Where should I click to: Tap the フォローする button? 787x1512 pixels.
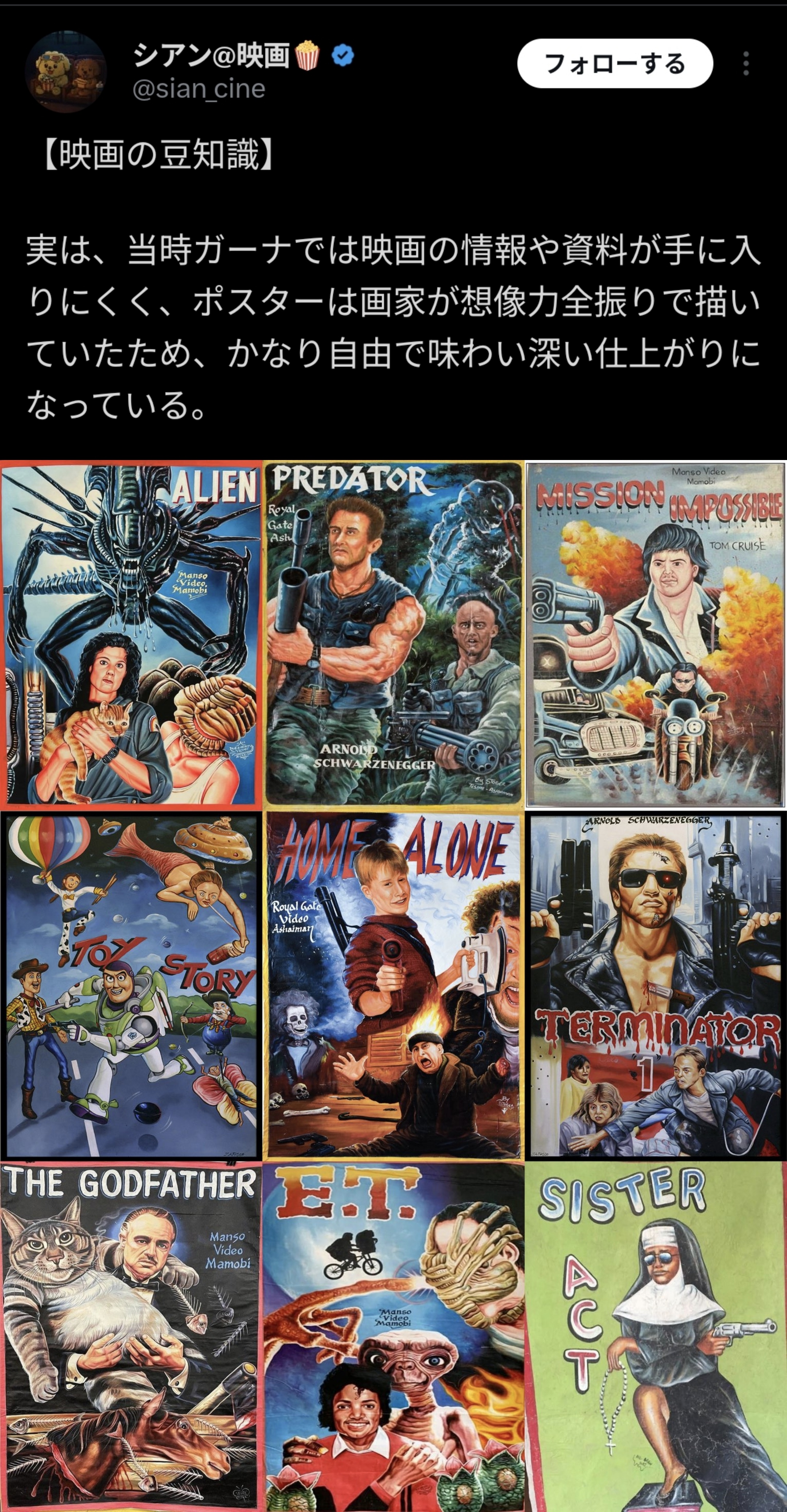coord(614,63)
